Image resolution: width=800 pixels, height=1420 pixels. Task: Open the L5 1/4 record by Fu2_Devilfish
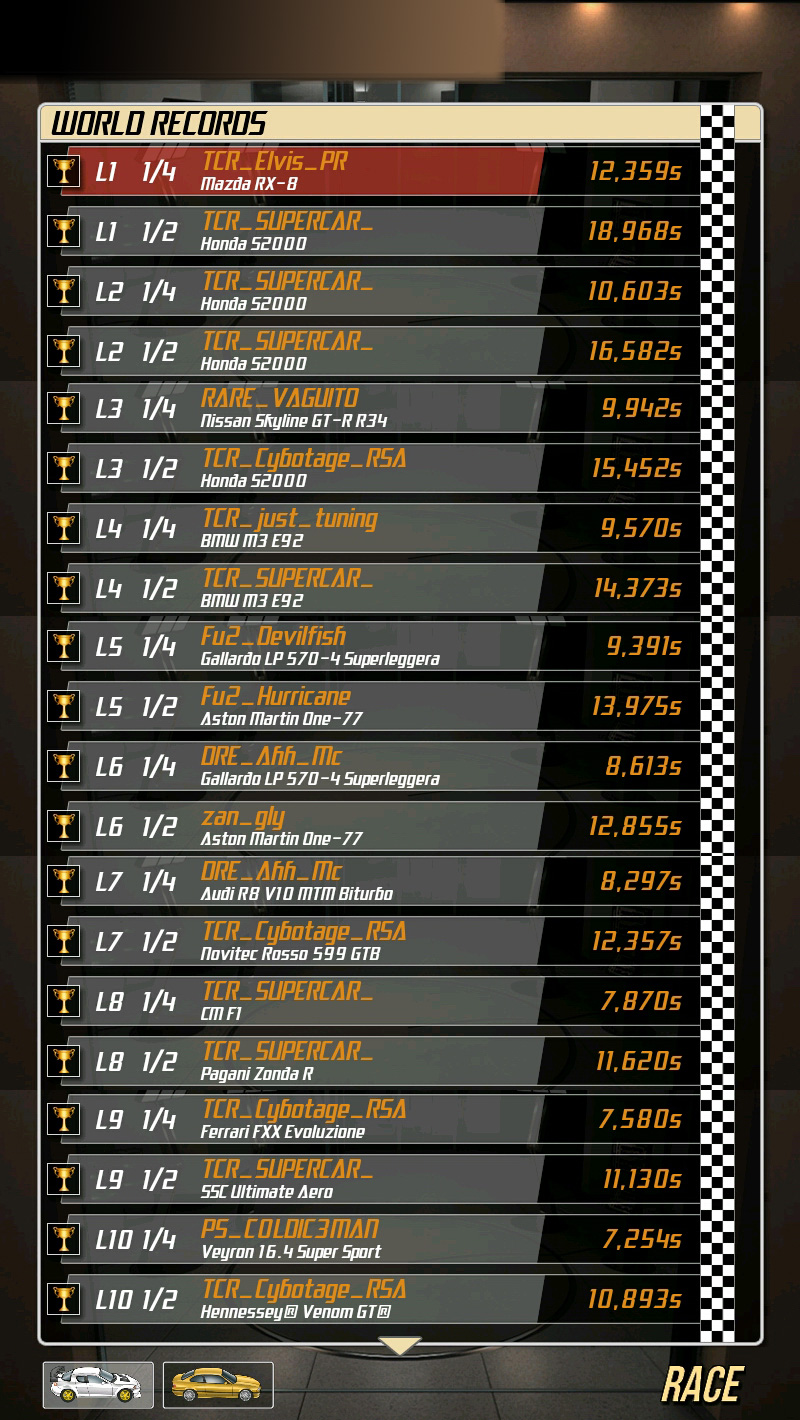tap(370, 647)
